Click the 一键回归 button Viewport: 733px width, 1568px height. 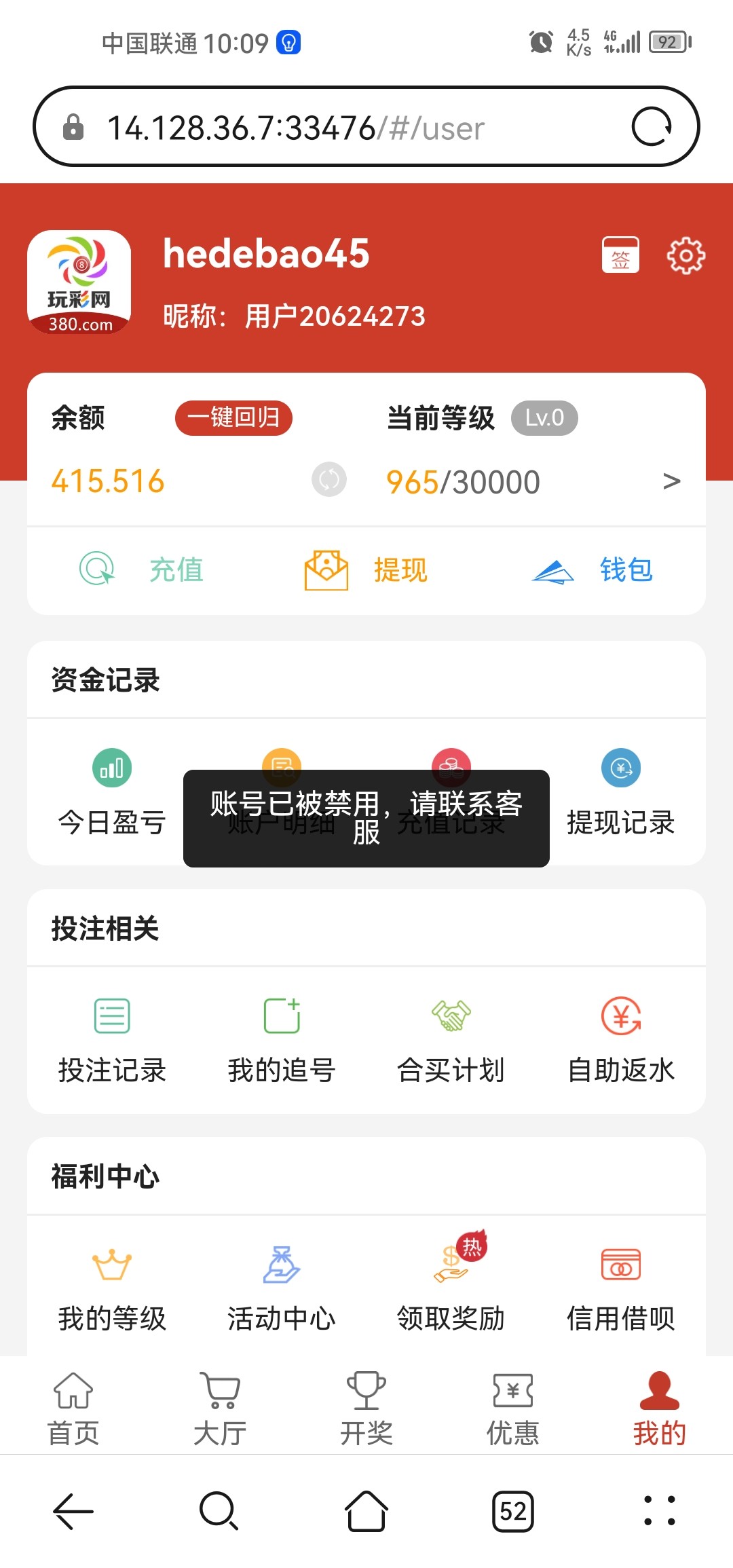(x=233, y=418)
